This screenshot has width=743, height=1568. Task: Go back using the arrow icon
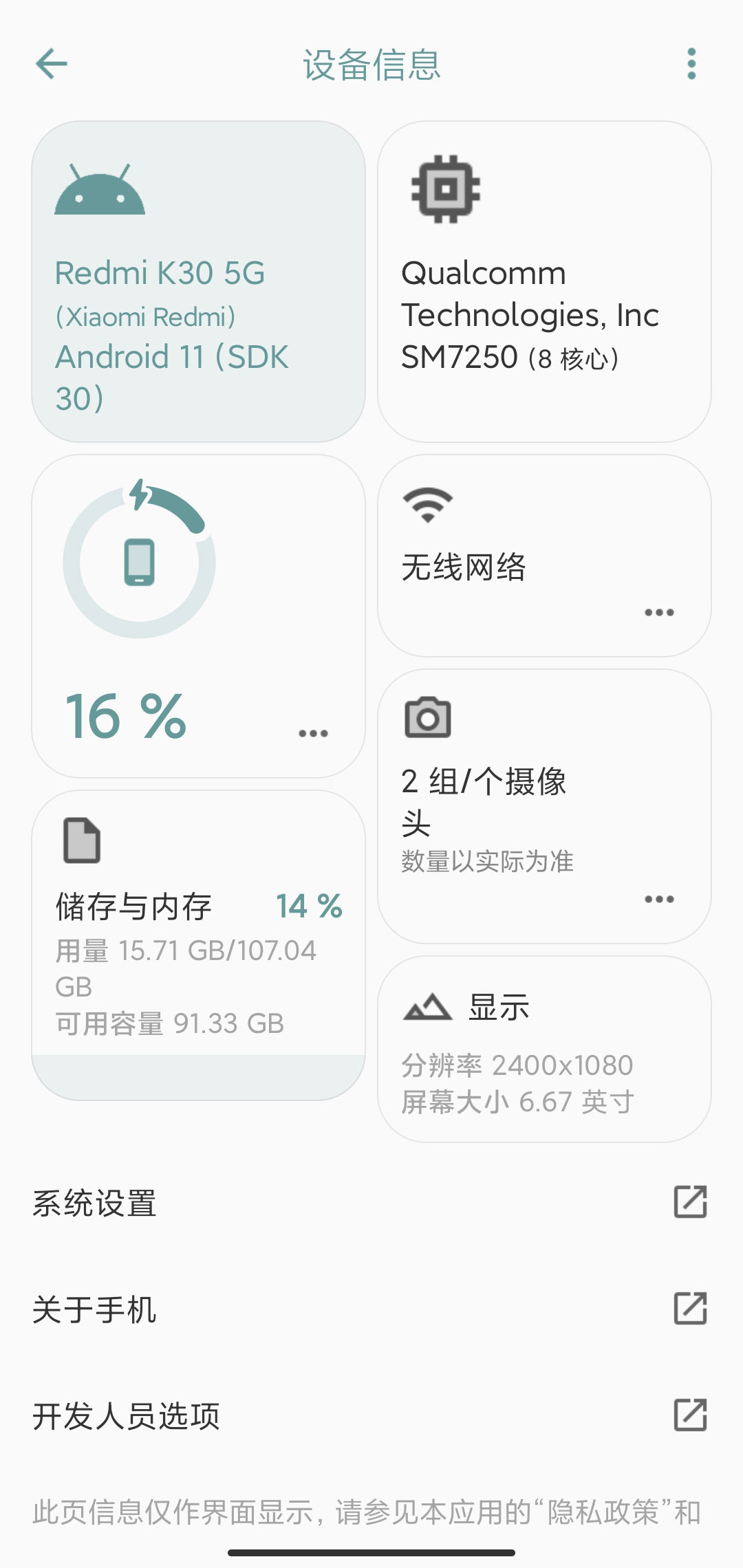click(52, 64)
